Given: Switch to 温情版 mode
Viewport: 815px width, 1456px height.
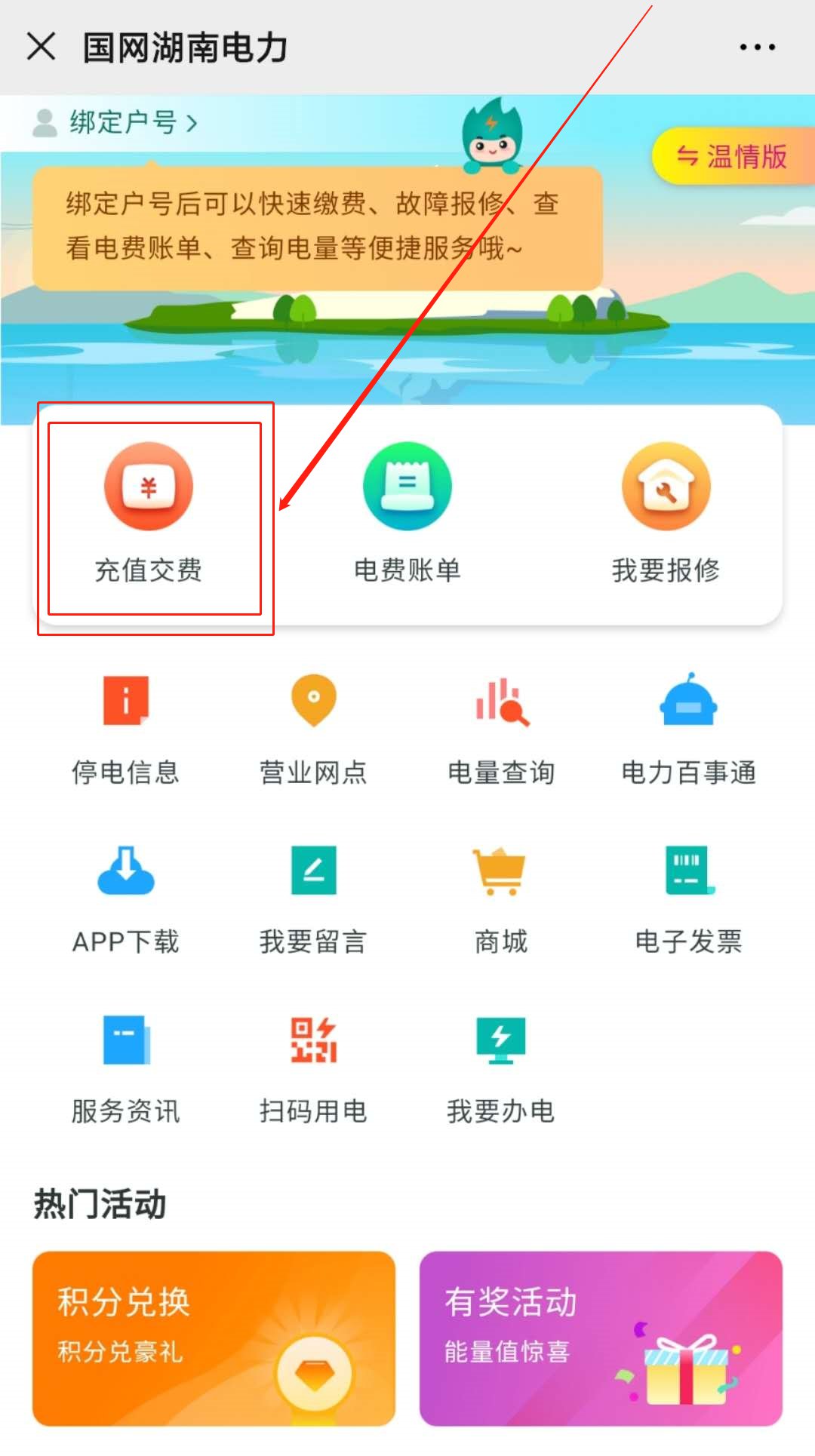Looking at the screenshot, I should [x=730, y=156].
